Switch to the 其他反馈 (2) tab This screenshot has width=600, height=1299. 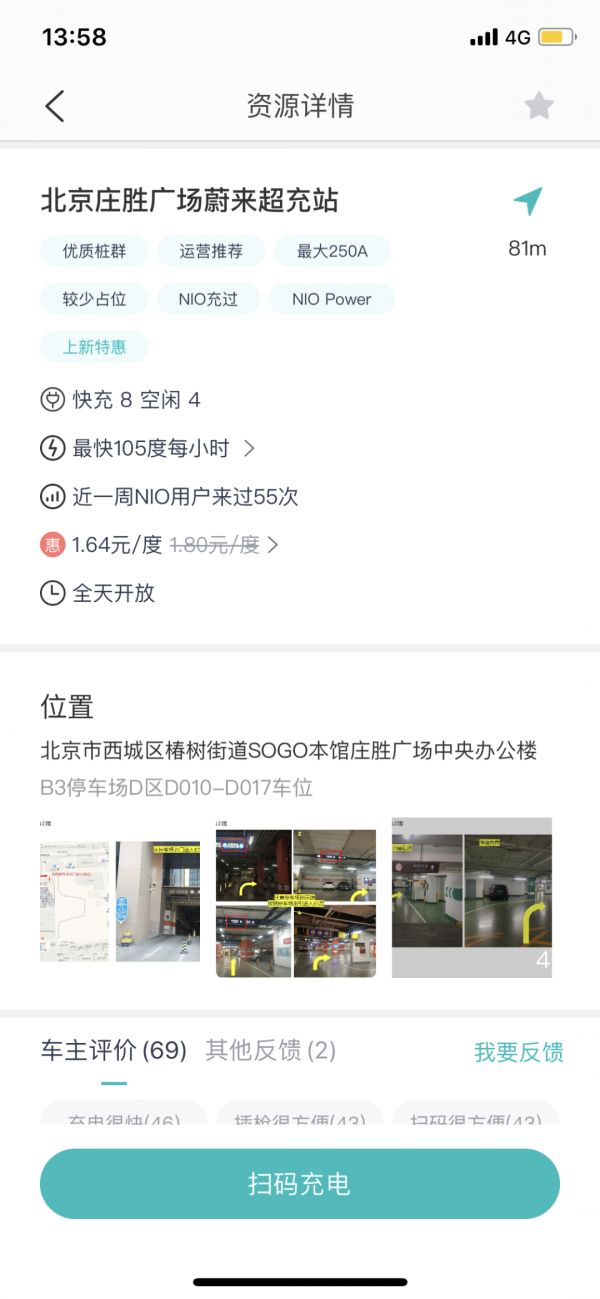click(x=271, y=1051)
